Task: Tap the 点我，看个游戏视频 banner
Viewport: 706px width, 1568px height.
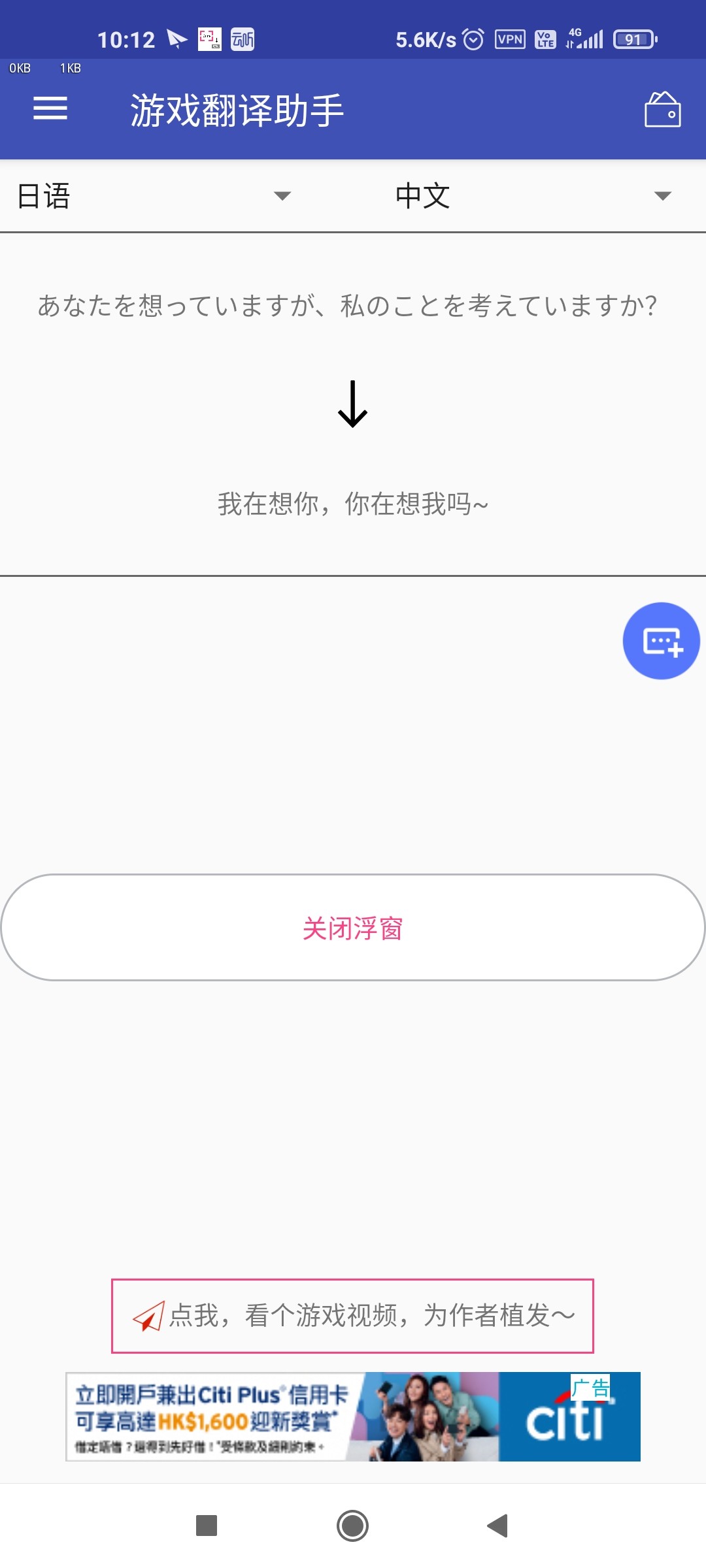Action: coord(352,1316)
